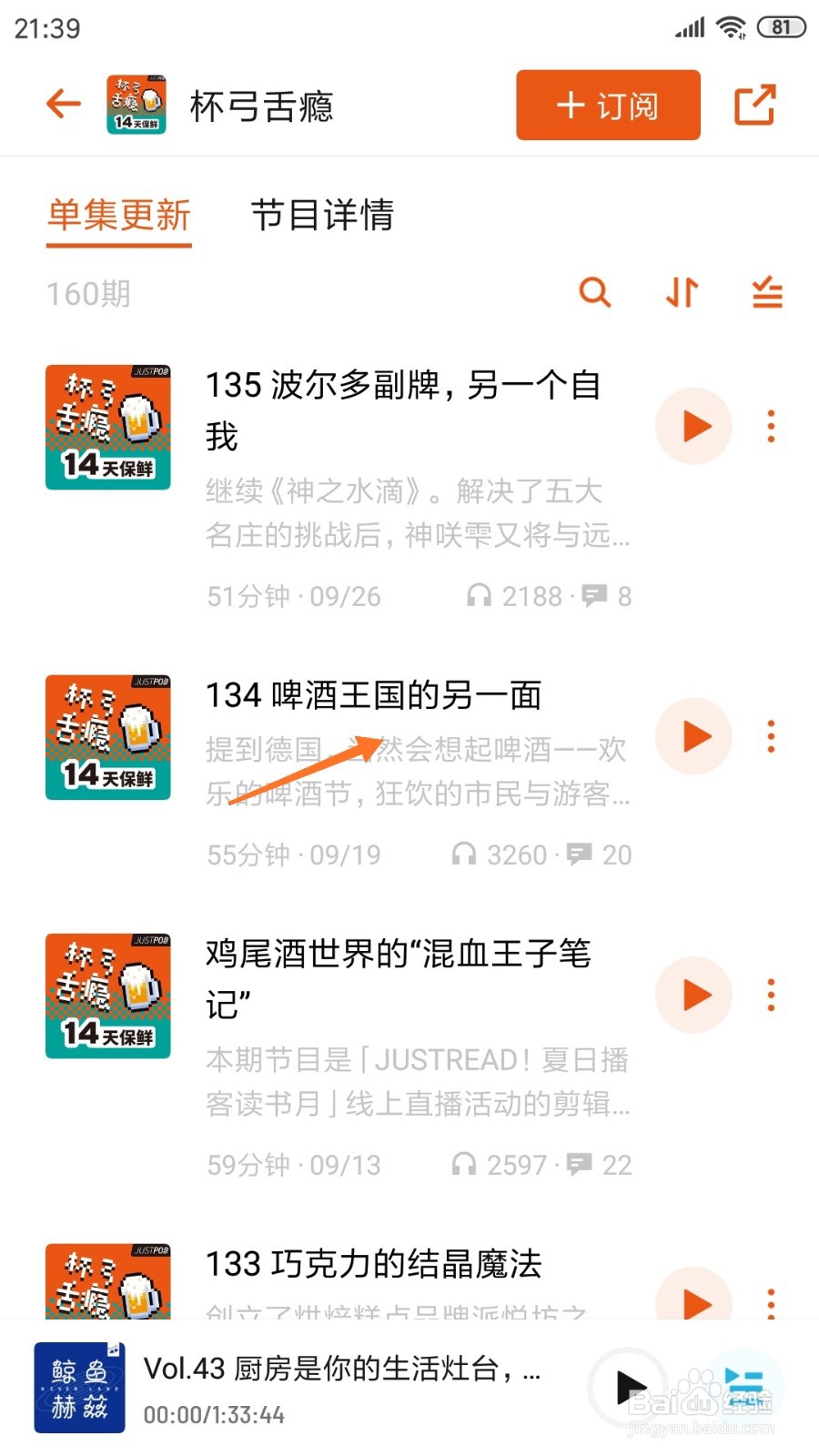819x1456 pixels.
Task: Open more options for episode 135
Action: (x=771, y=426)
